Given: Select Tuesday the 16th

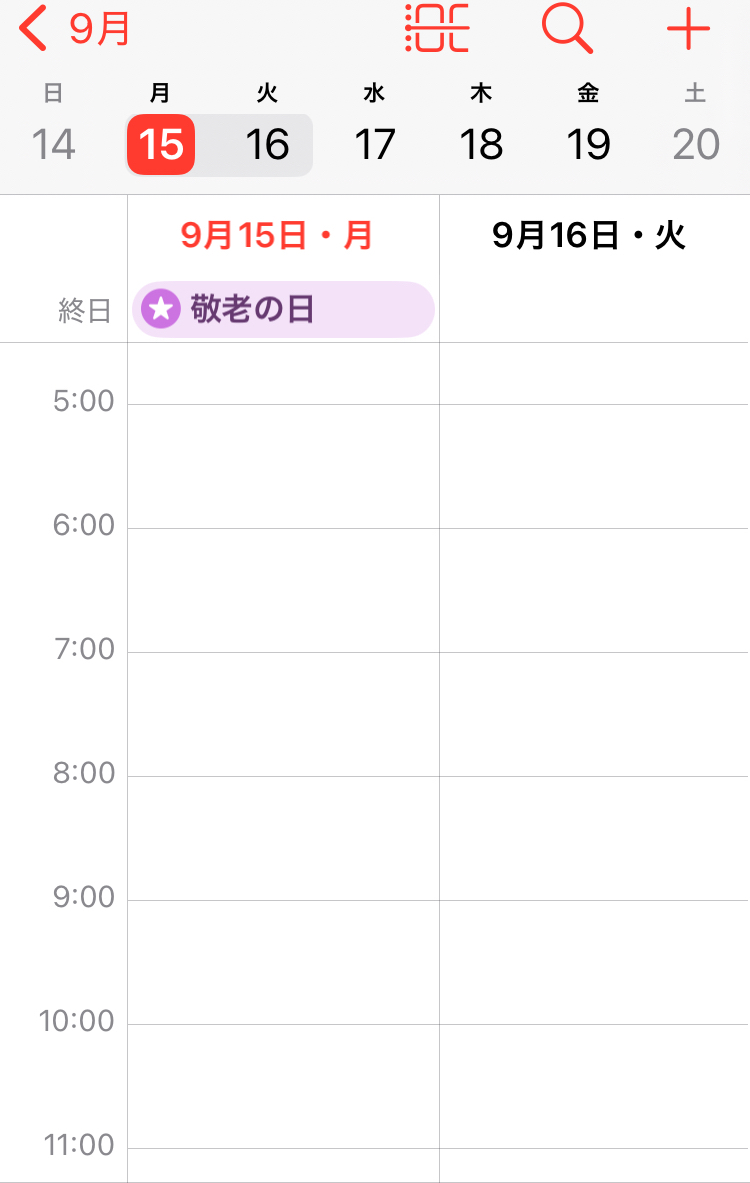Looking at the screenshot, I should (x=267, y=144).
